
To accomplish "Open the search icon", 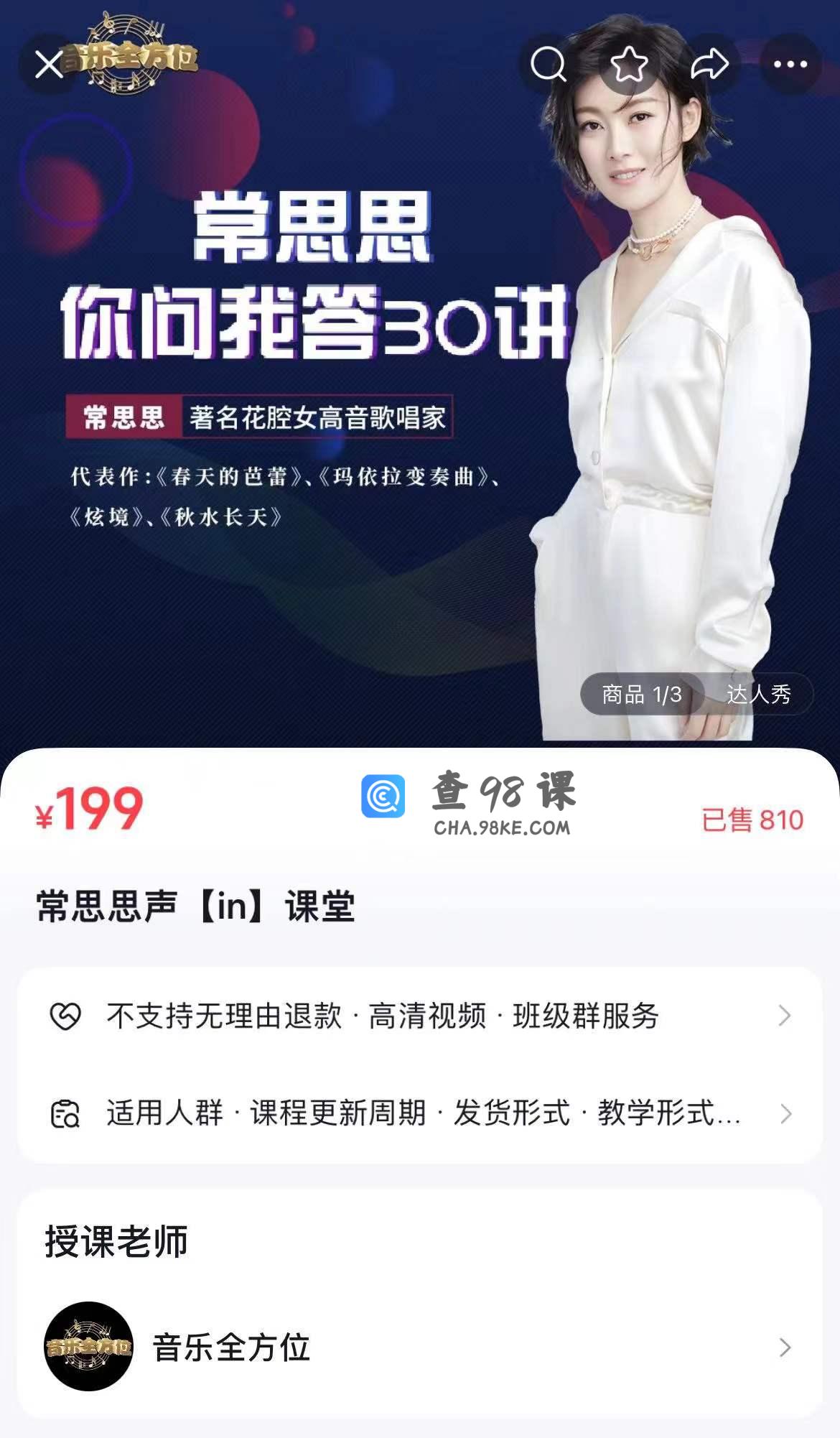I will [x=549, y=65].
